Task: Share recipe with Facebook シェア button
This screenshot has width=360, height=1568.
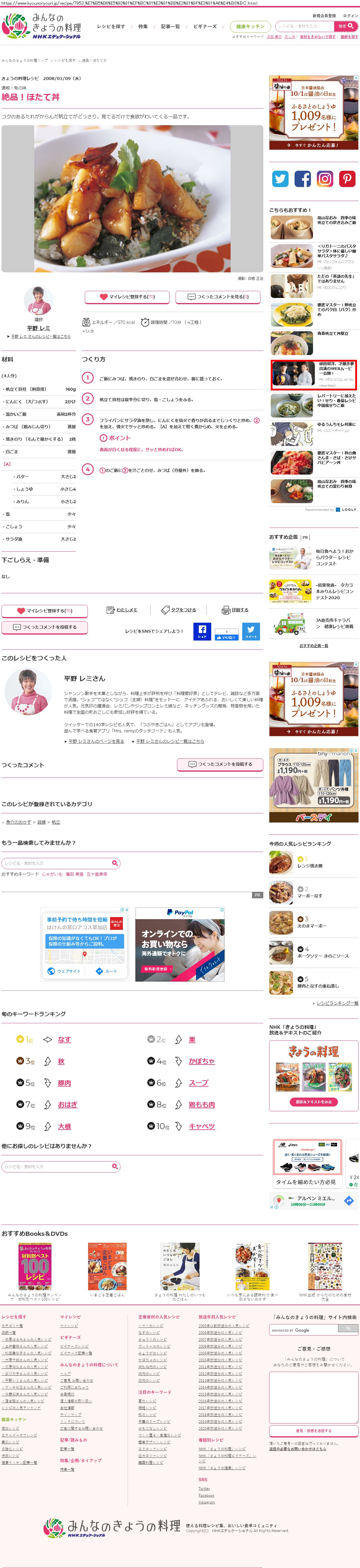Action: coord(202,631)
